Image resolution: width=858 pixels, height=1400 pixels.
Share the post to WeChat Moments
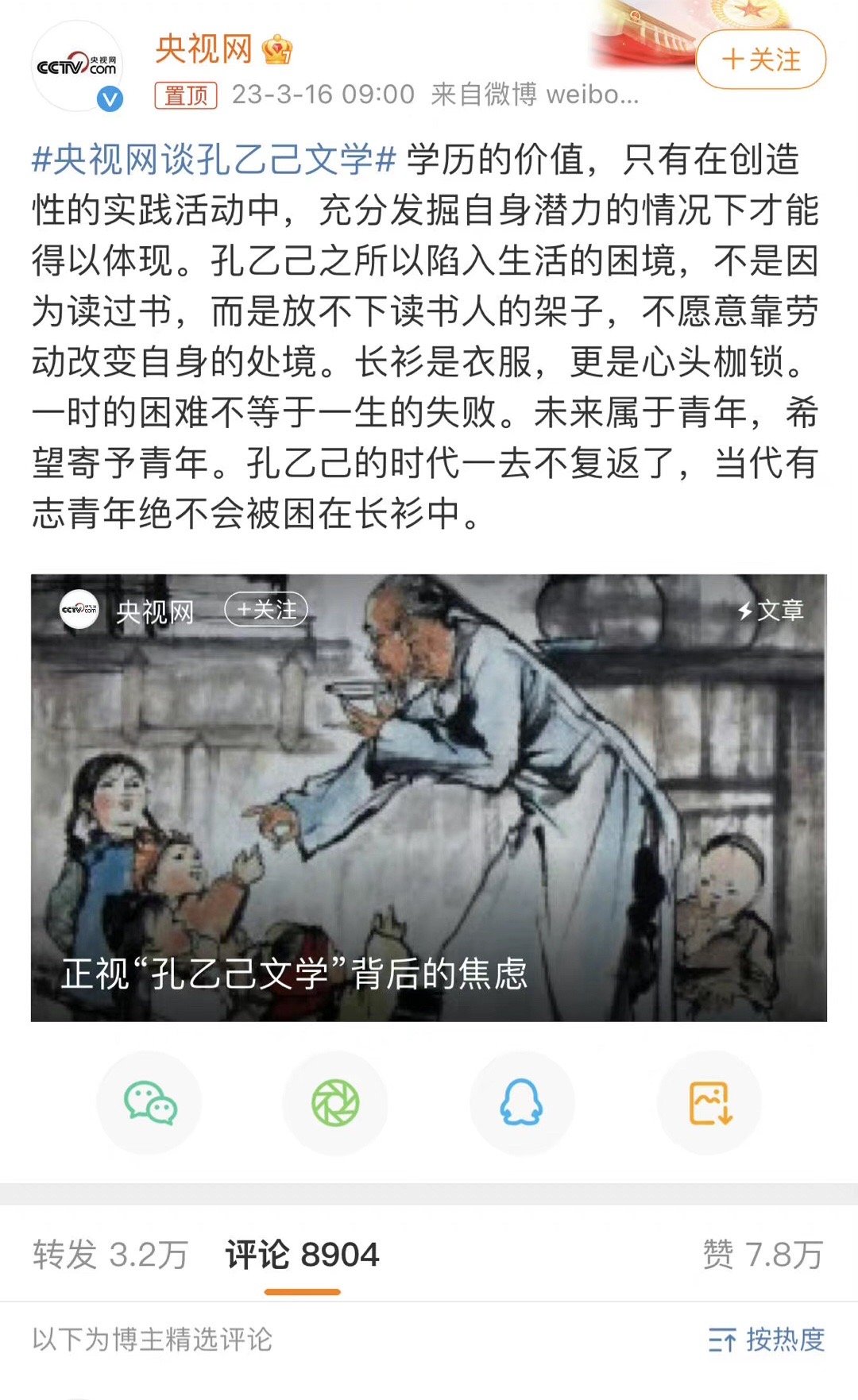click(x=335, y=1103)
